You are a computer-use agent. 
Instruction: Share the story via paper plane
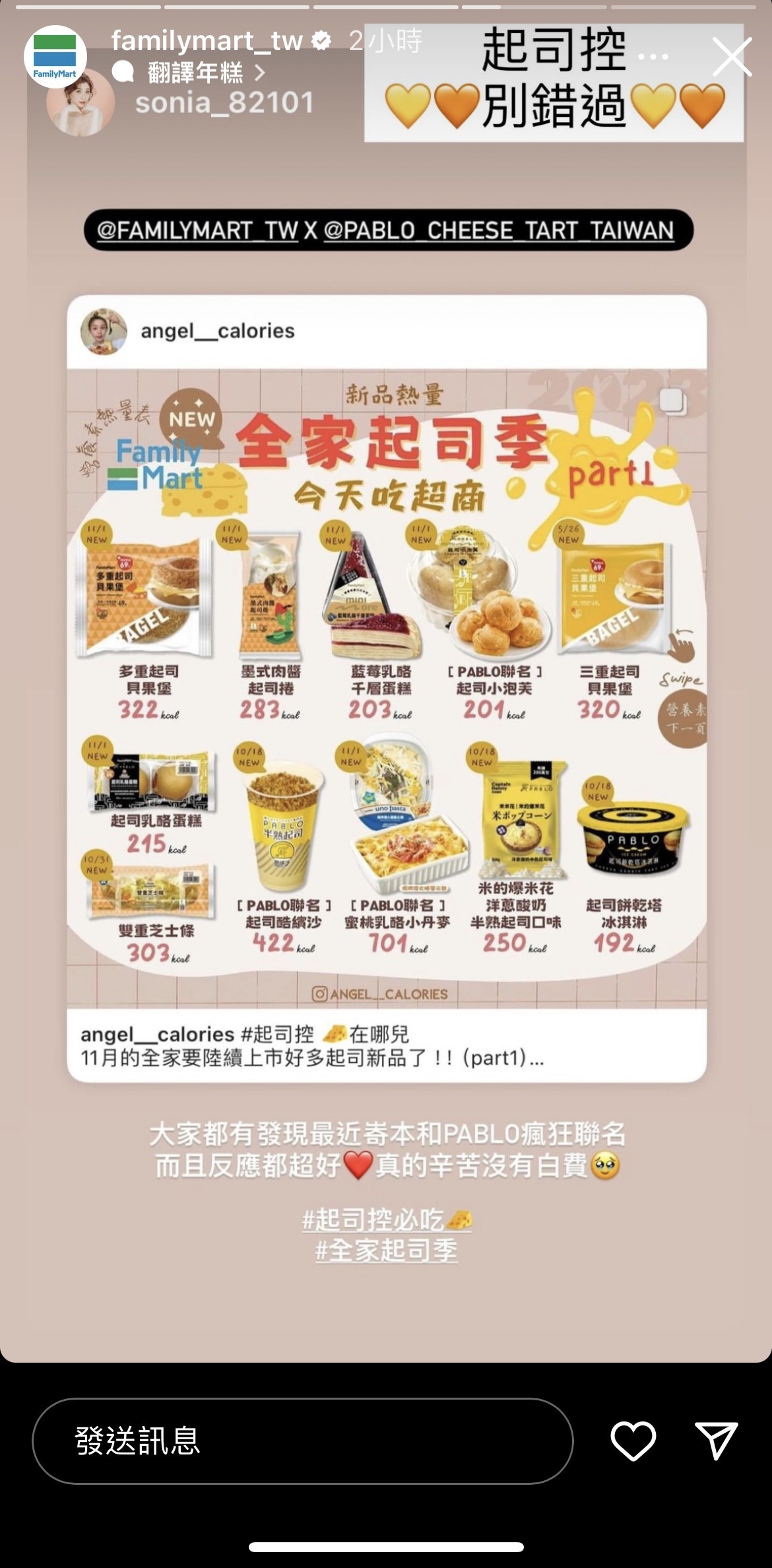click(716, 1441)
